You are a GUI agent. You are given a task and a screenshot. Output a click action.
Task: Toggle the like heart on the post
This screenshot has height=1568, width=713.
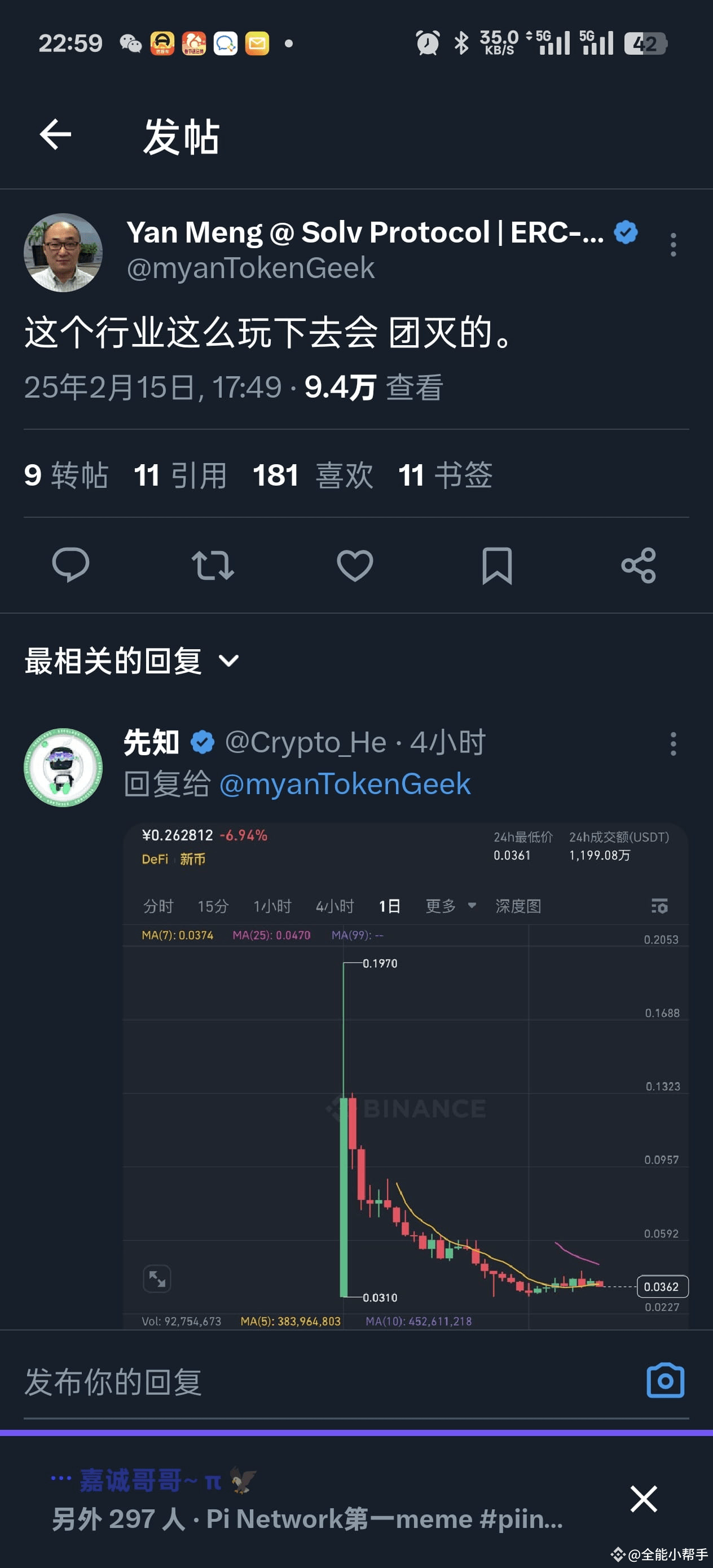(x=355, y=565)
